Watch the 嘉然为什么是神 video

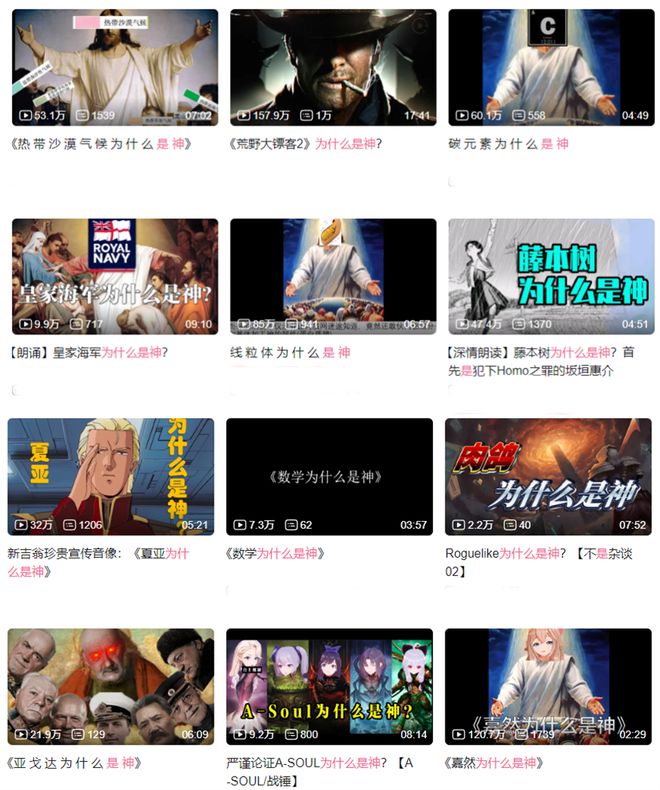pyautogui.click(x=548, y=686)
